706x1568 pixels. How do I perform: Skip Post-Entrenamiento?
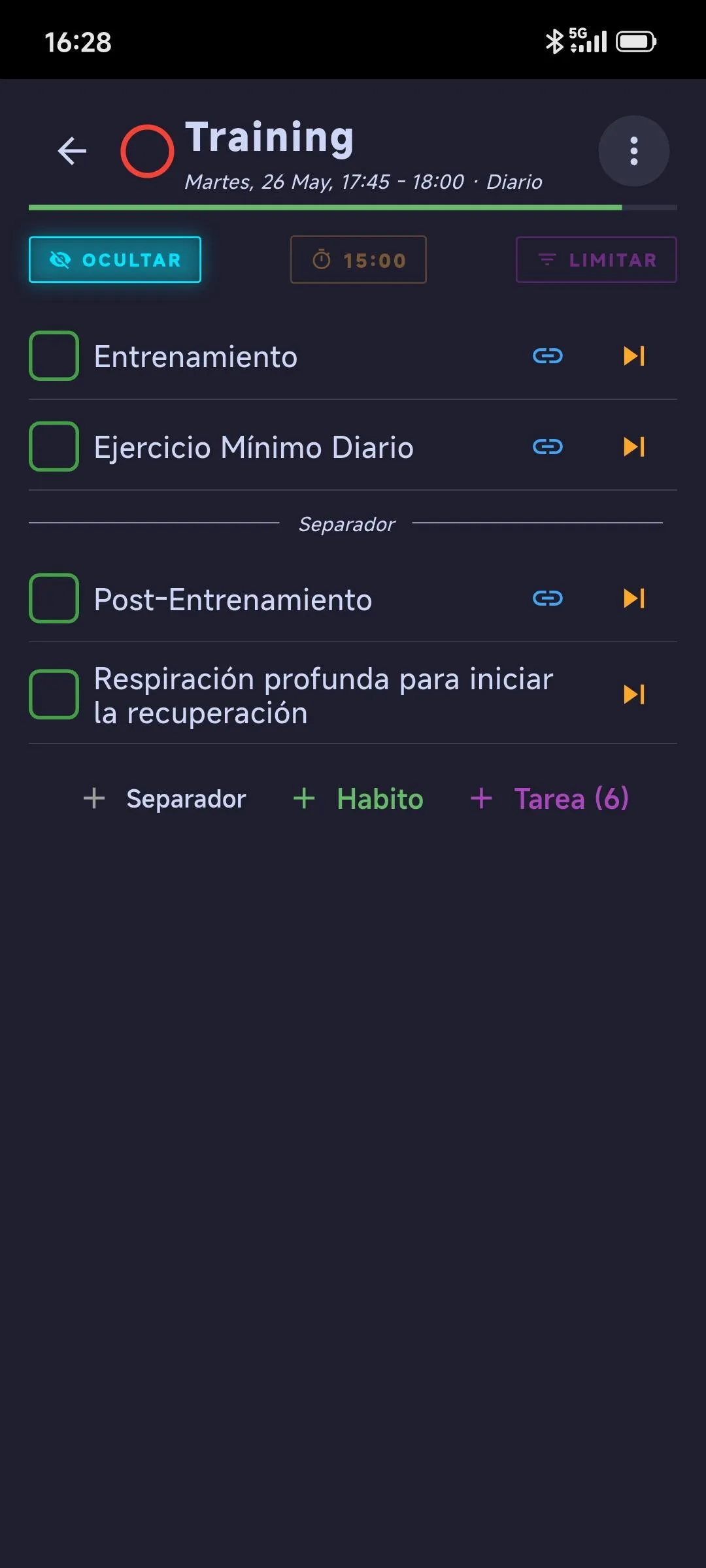pos(634,598)
